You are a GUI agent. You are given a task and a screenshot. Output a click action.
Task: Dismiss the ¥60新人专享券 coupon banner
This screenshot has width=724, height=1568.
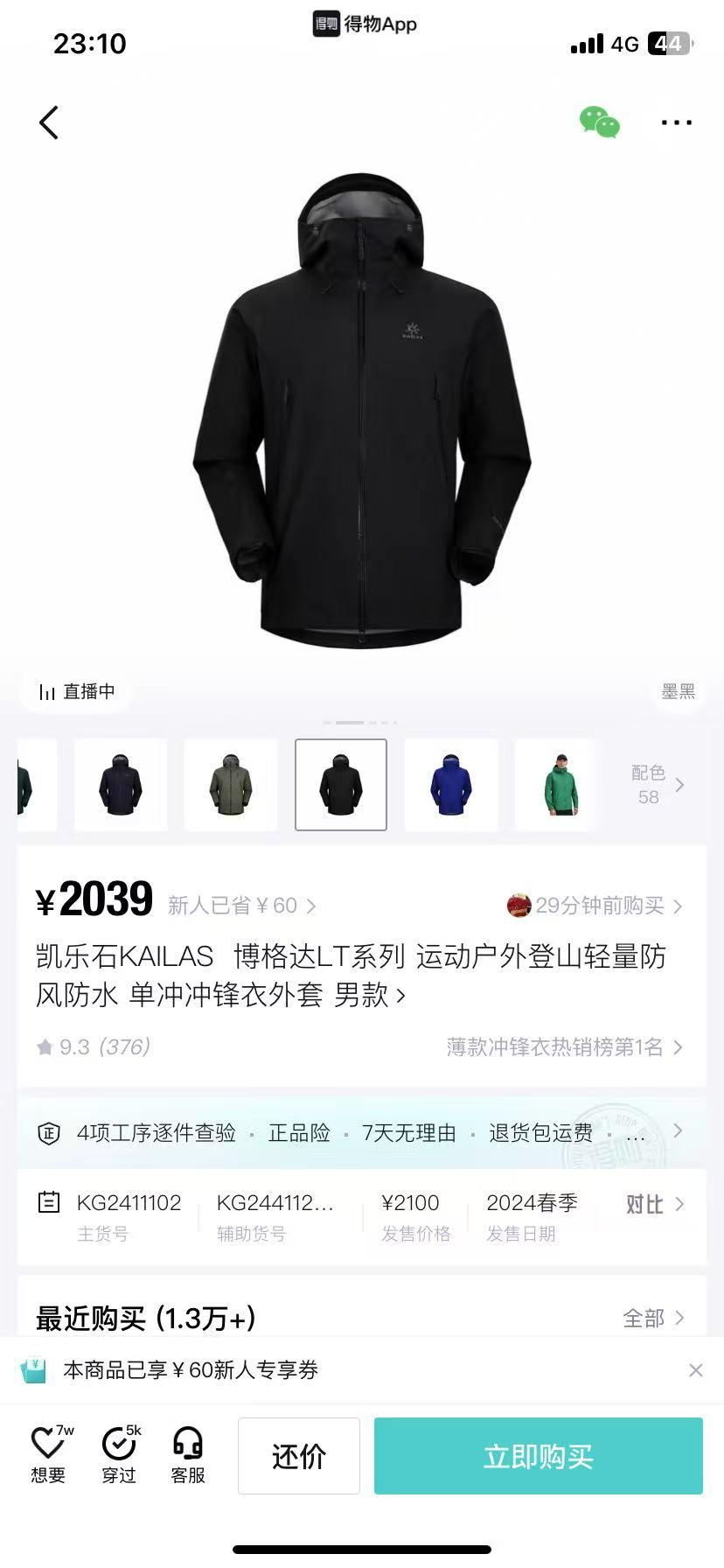(695, 1370)
